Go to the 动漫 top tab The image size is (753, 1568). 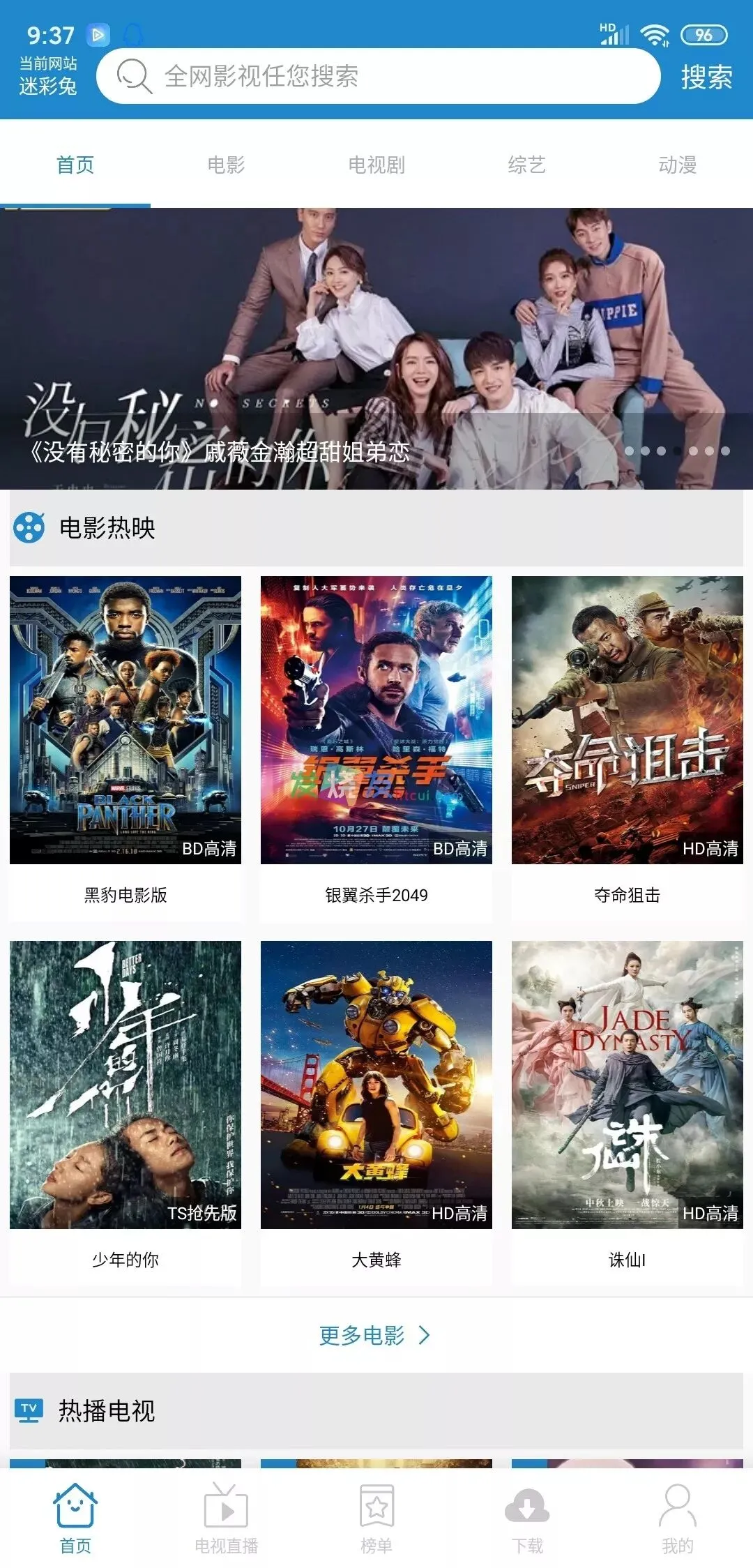pyautogui.click(x=677, y=165)
